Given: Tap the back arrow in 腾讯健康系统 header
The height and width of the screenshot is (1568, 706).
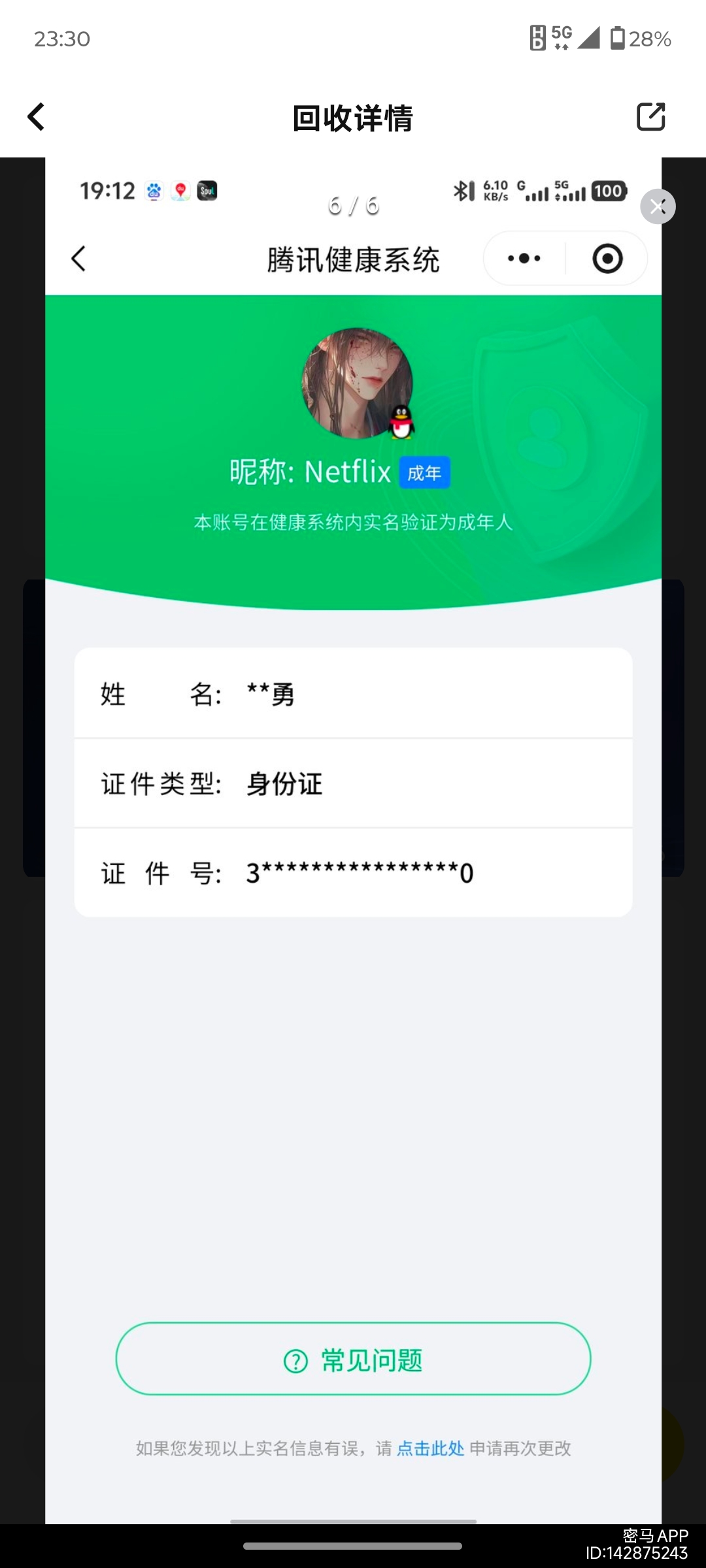Looking at the screenshot, I should coord(78,258).
